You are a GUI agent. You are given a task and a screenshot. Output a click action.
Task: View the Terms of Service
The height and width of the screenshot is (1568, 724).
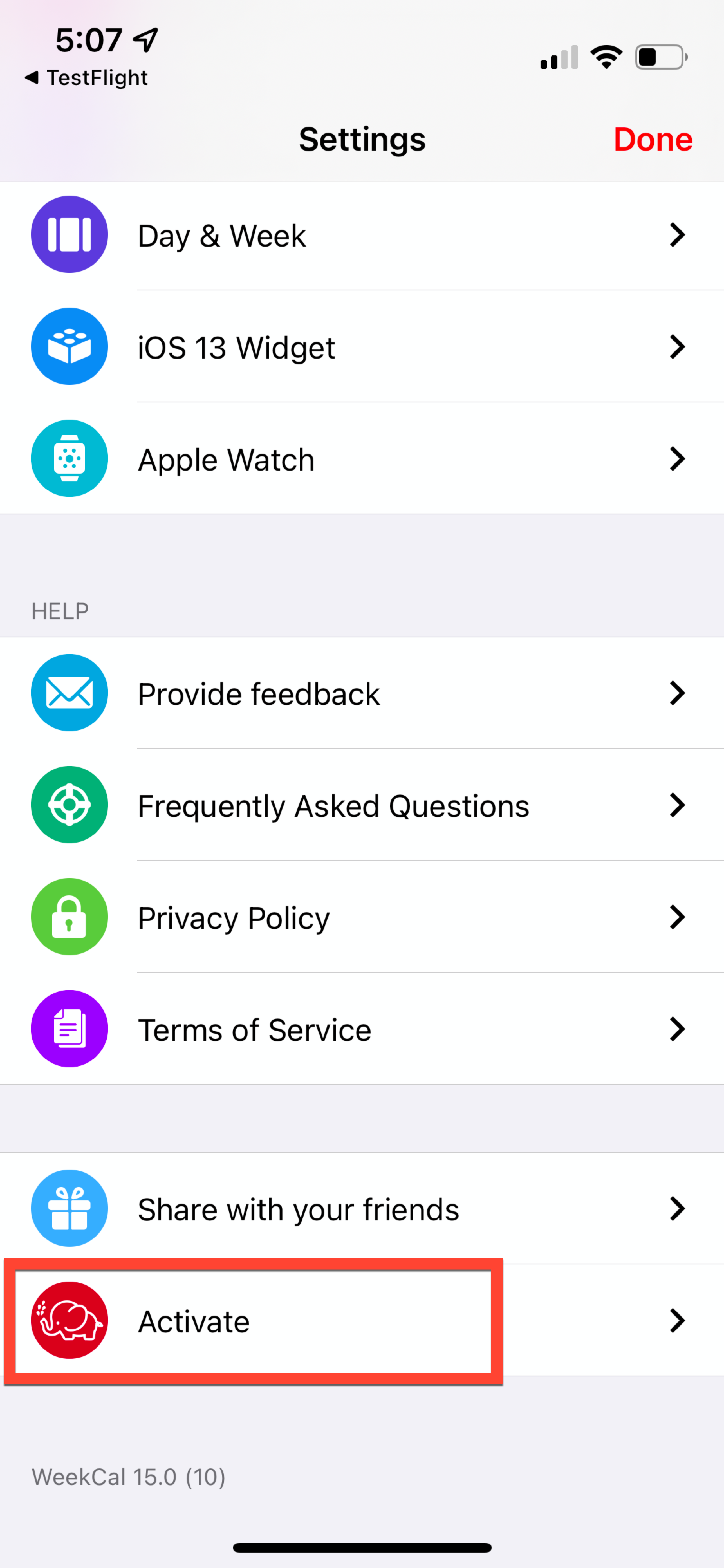pyautogui.click(x=362, y=1030)
